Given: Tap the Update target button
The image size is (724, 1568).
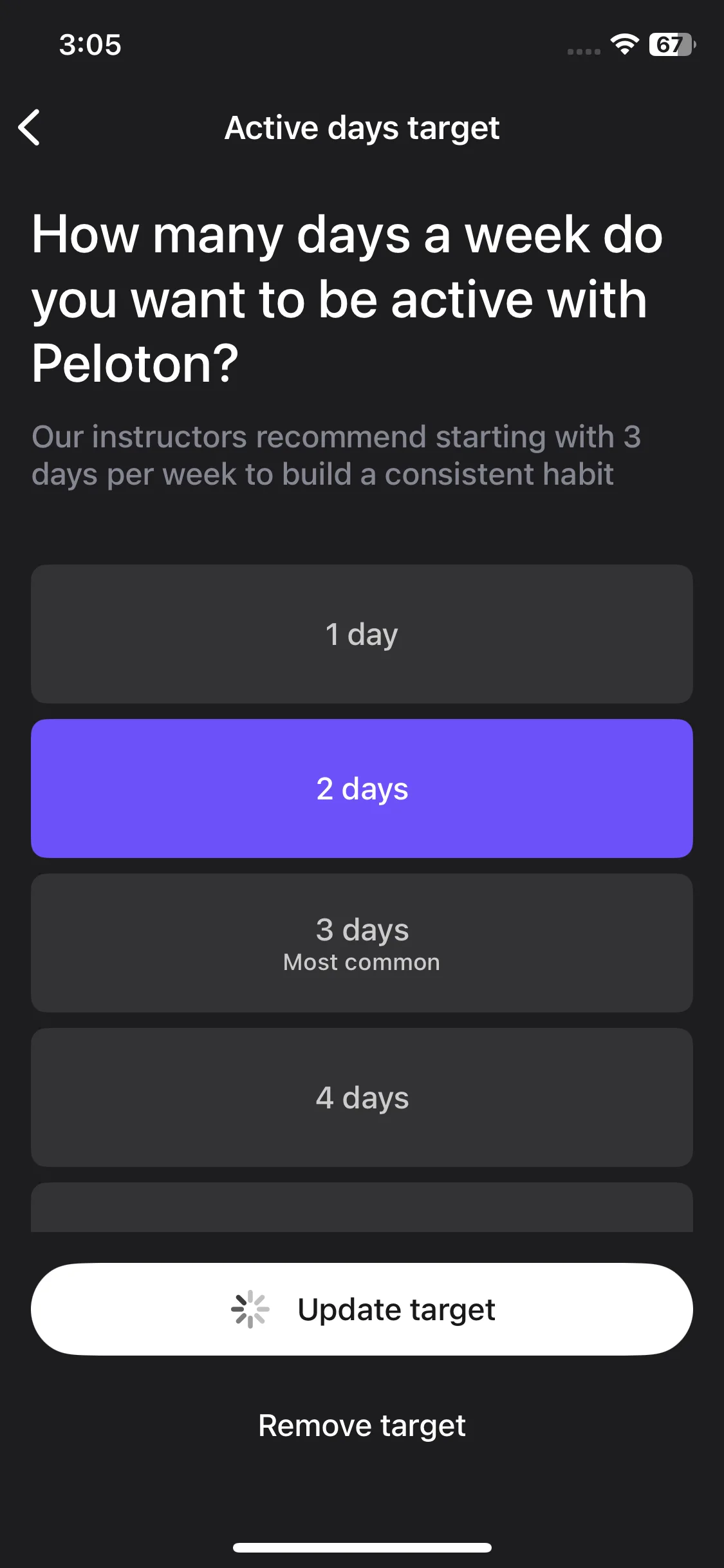Looking at the screenshot, I should (362, 1309).
